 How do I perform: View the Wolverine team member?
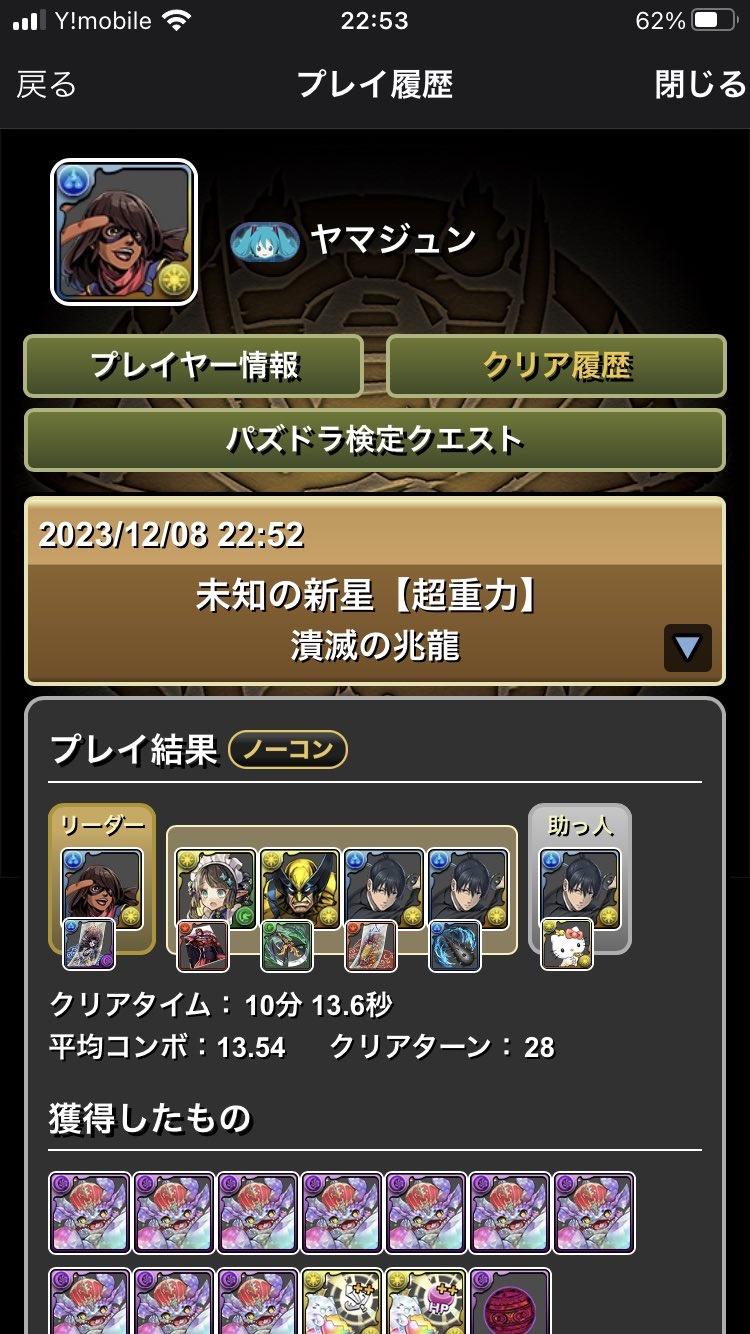coord(299,888)
